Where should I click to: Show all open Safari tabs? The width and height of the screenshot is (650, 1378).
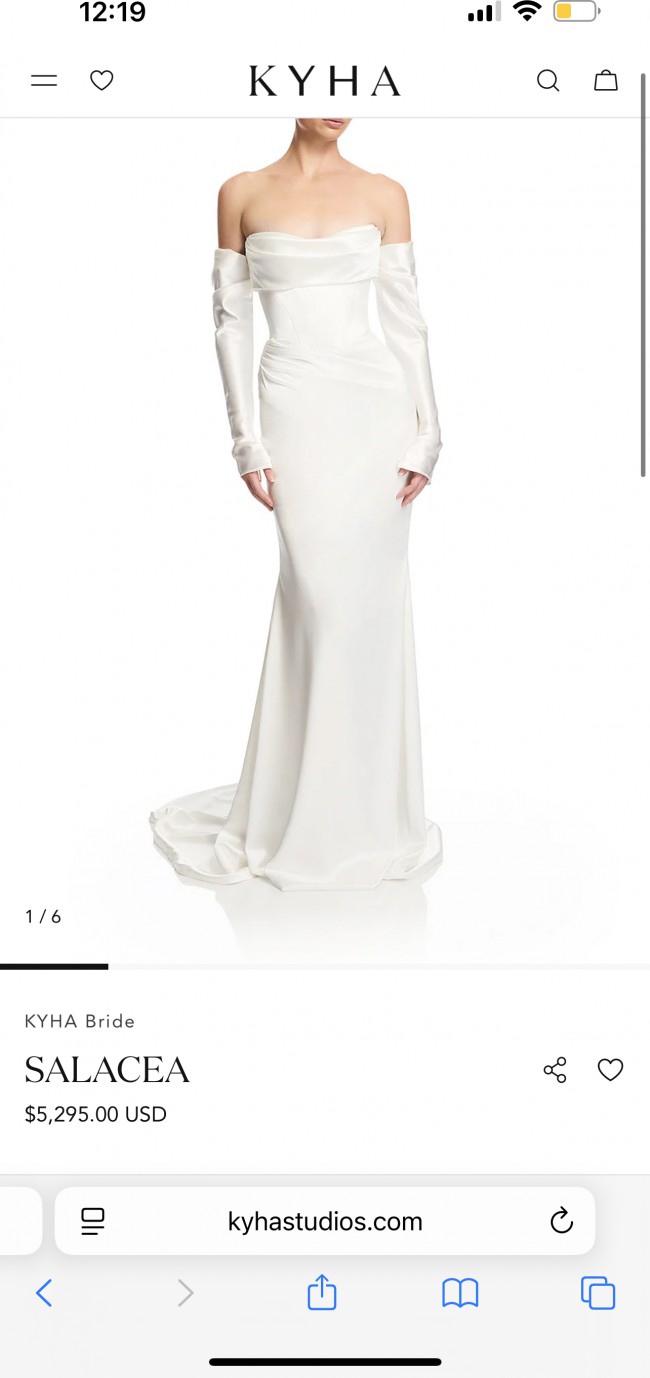click(598, 1294)
